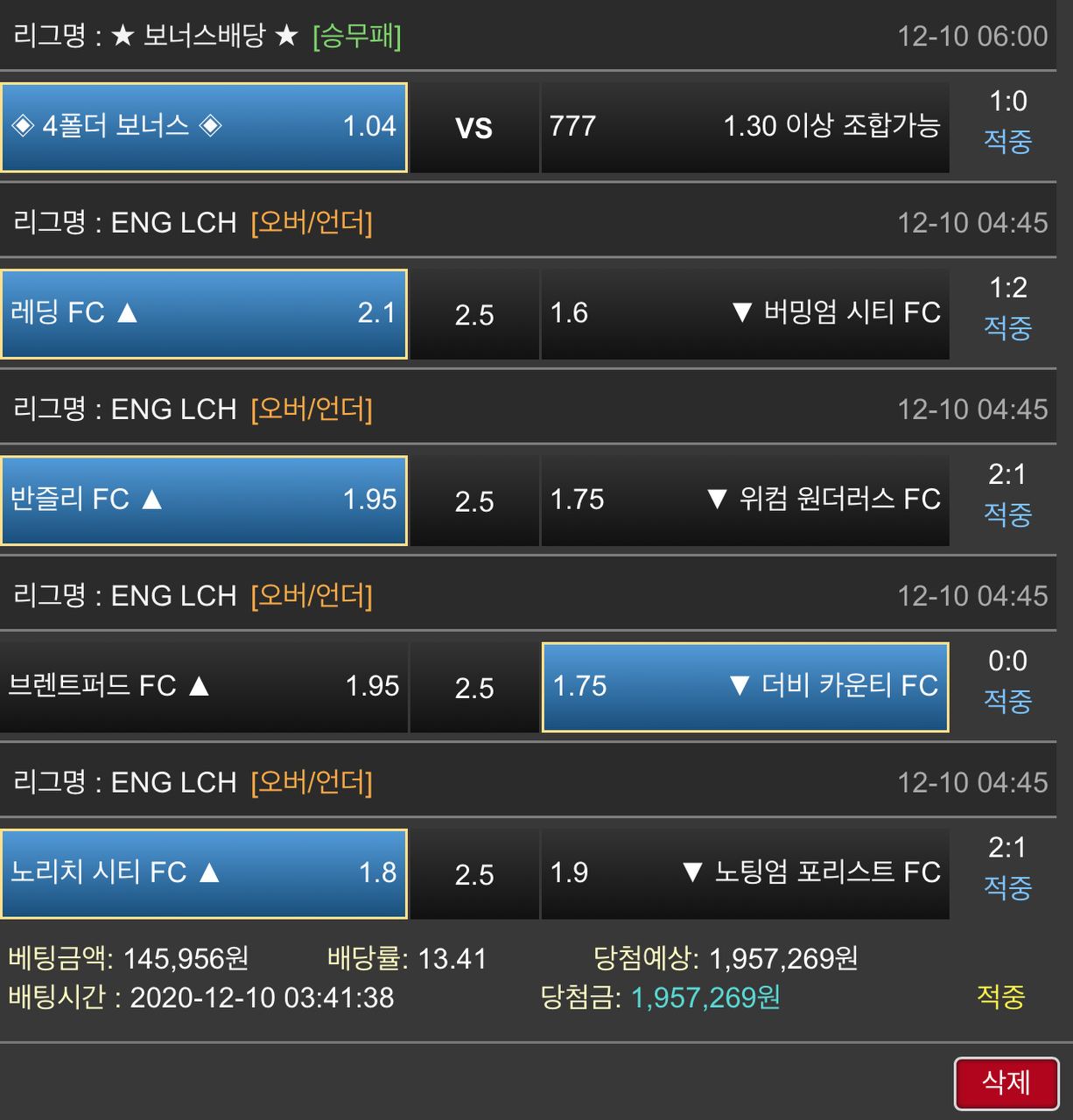Tap the 777 1.30 이상 조합가능 cell
Image resolution: width=1073 pixels, height=1120 pixels.
[x=745, y=127]
